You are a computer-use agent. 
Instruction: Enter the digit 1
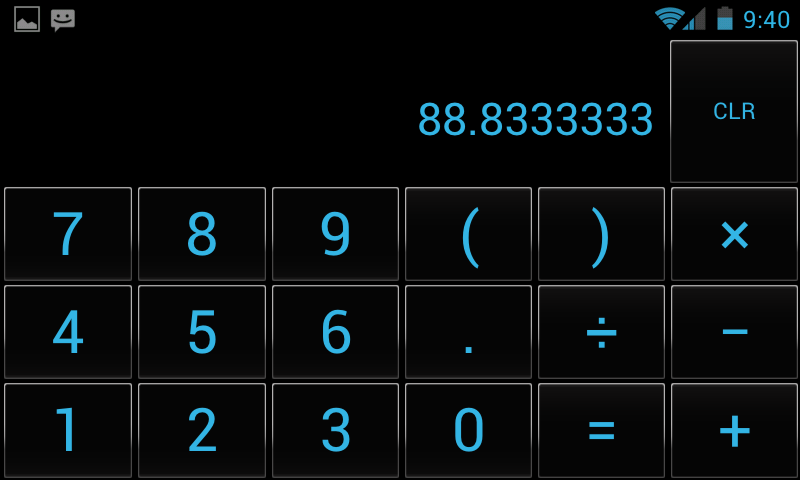pos(68,430)
